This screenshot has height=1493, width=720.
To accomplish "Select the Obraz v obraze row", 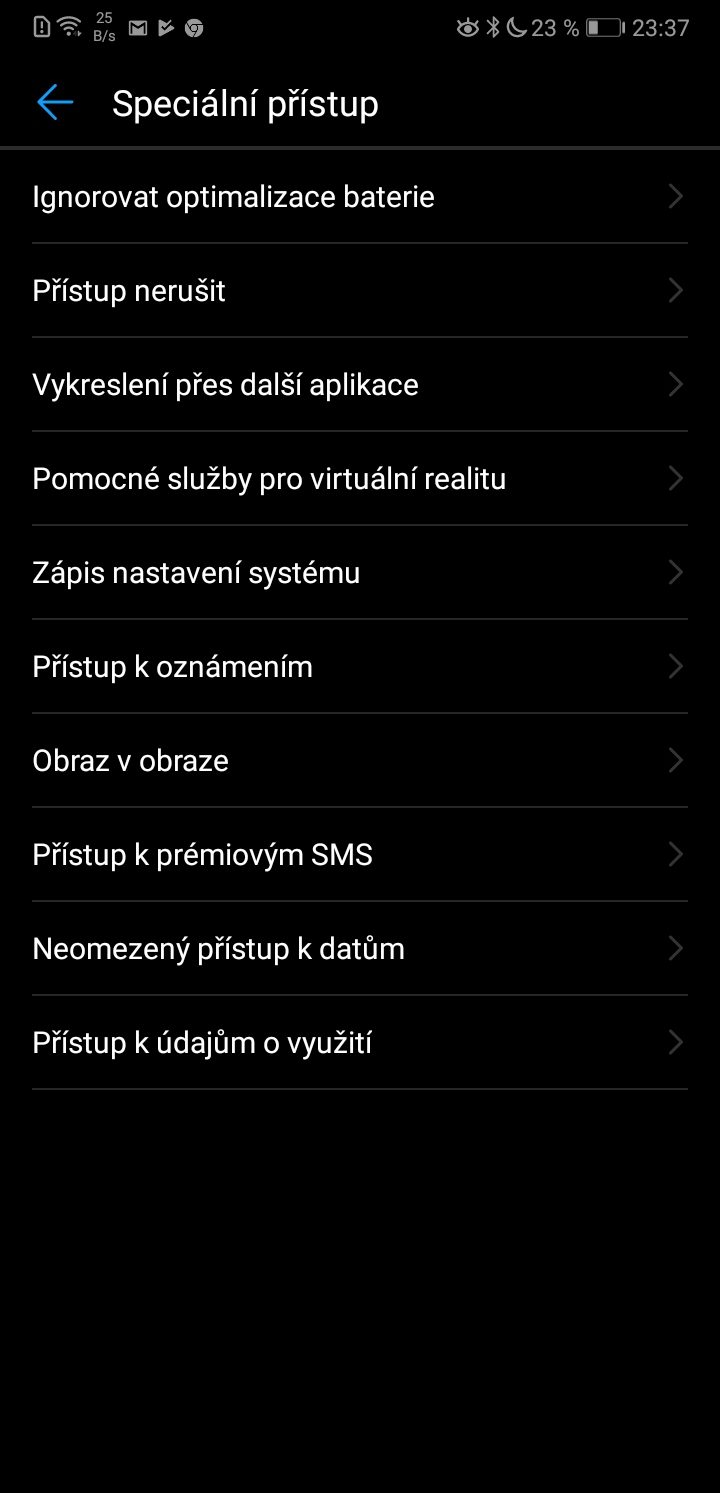I will (x=360, y=761).
